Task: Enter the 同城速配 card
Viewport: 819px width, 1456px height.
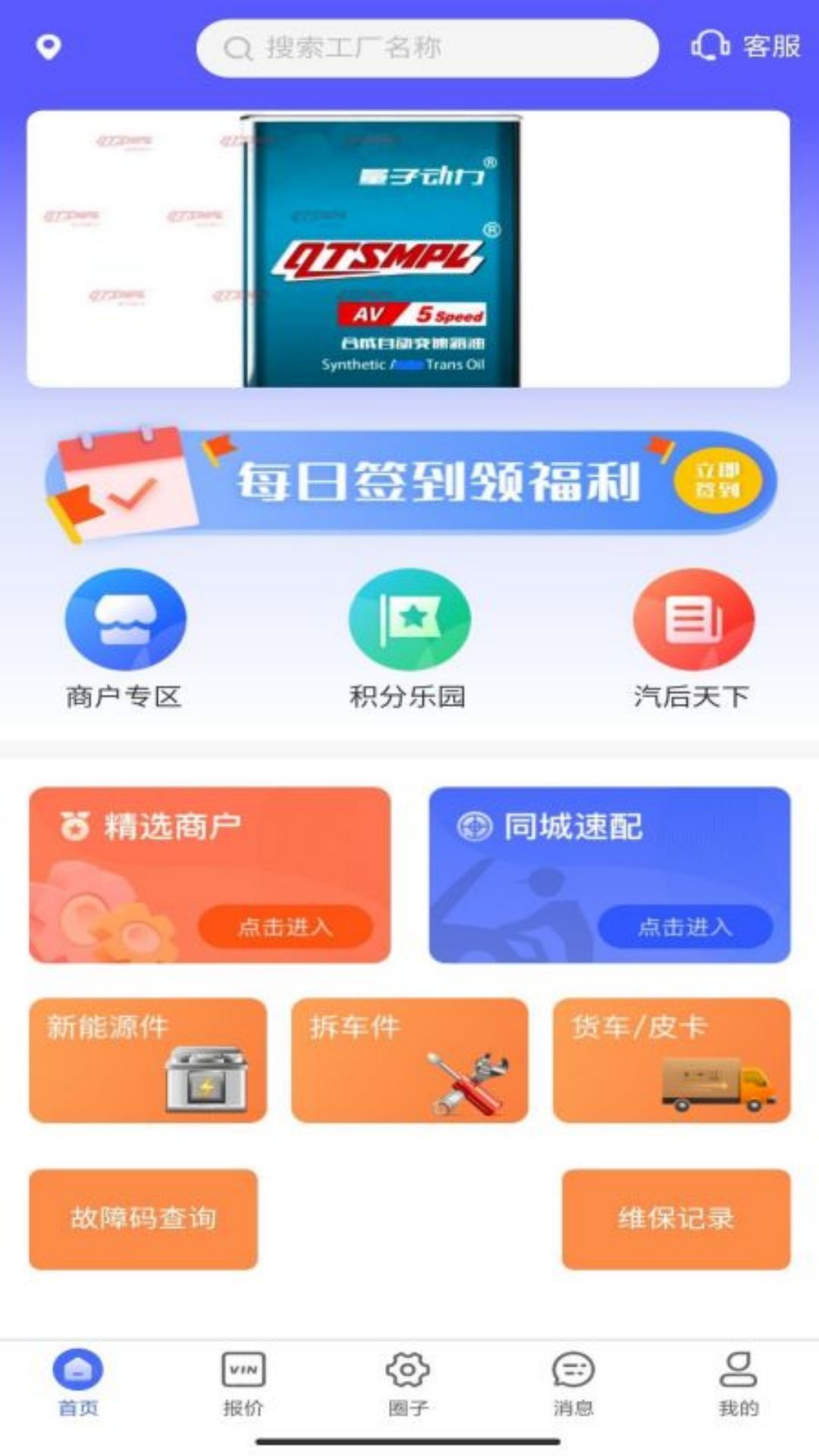Action: [x=610, y=875]
